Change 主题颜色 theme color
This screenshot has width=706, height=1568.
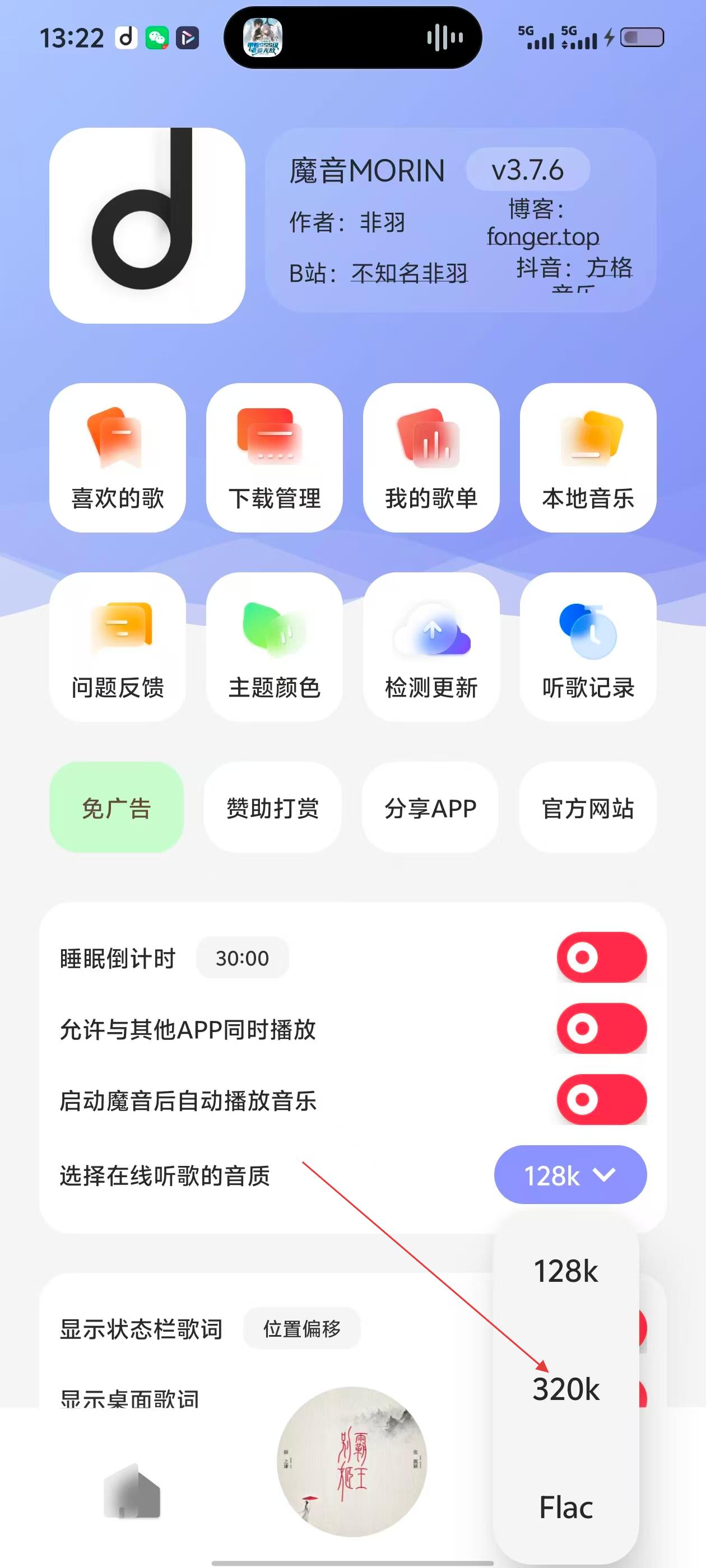(274, 646)
